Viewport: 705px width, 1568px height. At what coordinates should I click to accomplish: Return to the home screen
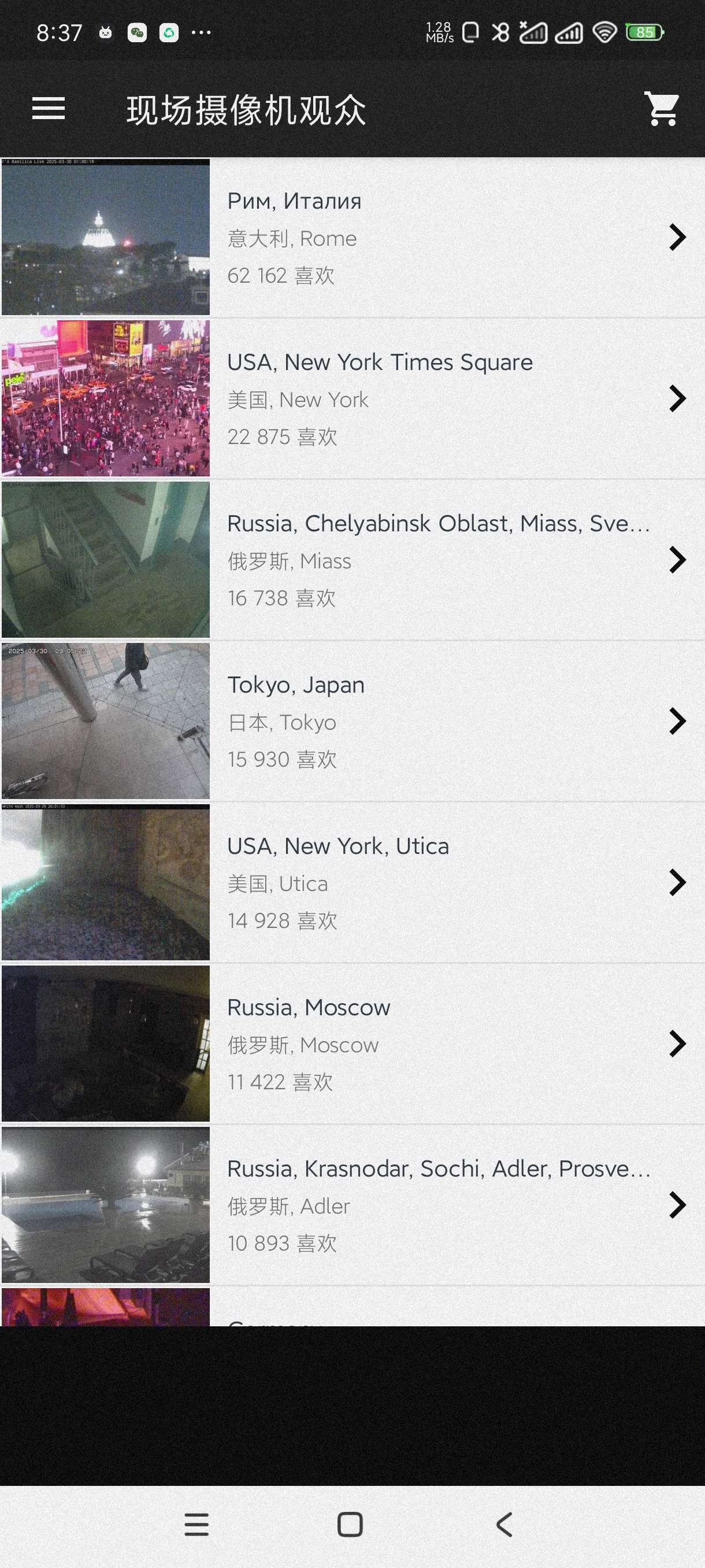(x=350, y=1525)
